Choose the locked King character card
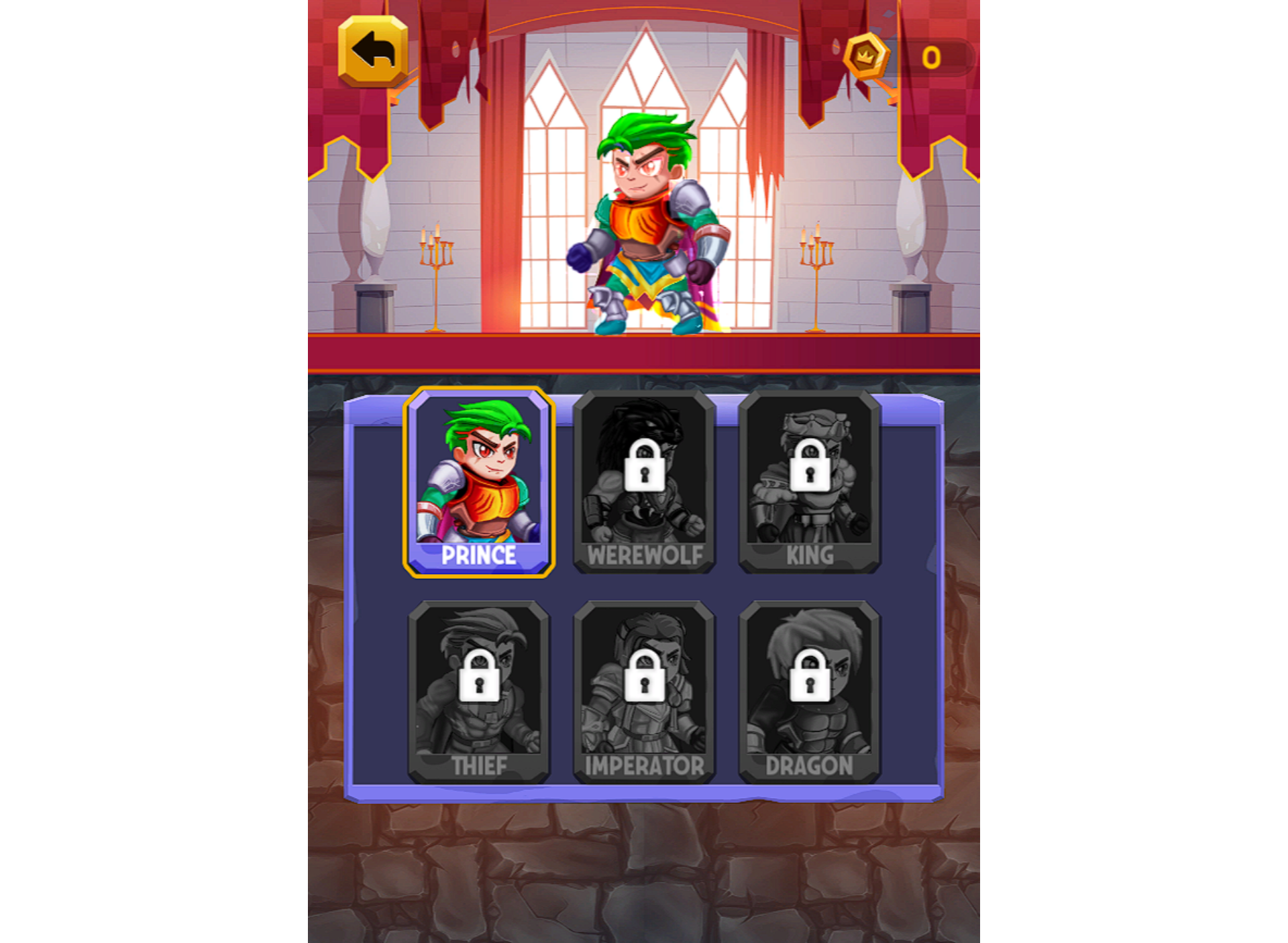This screenshot has height=943, width=1288. [810, 482]
